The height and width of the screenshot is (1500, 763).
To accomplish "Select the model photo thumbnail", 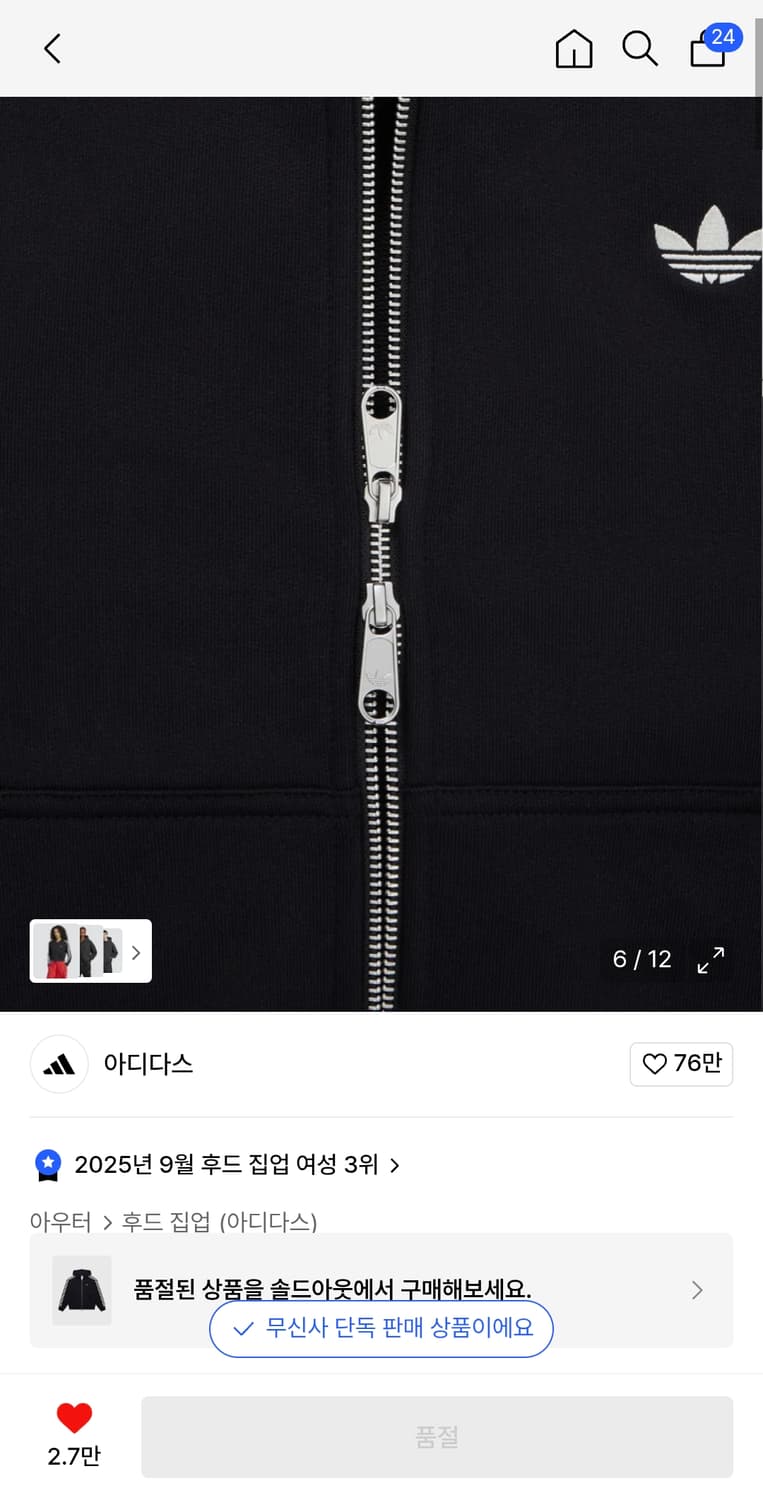I will [x=52, y=951].
